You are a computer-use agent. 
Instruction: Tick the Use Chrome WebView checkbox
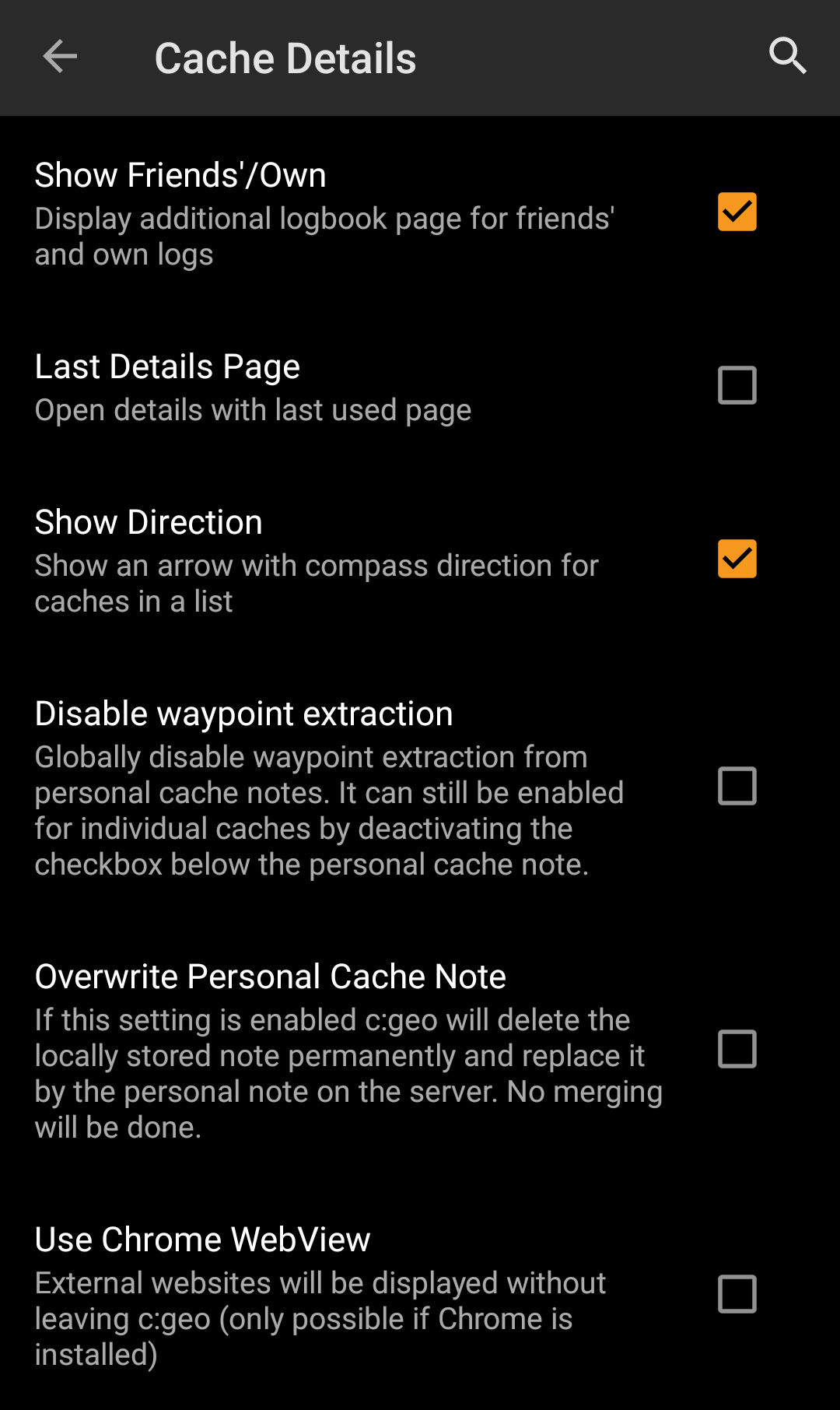(x=737, y=1294)
